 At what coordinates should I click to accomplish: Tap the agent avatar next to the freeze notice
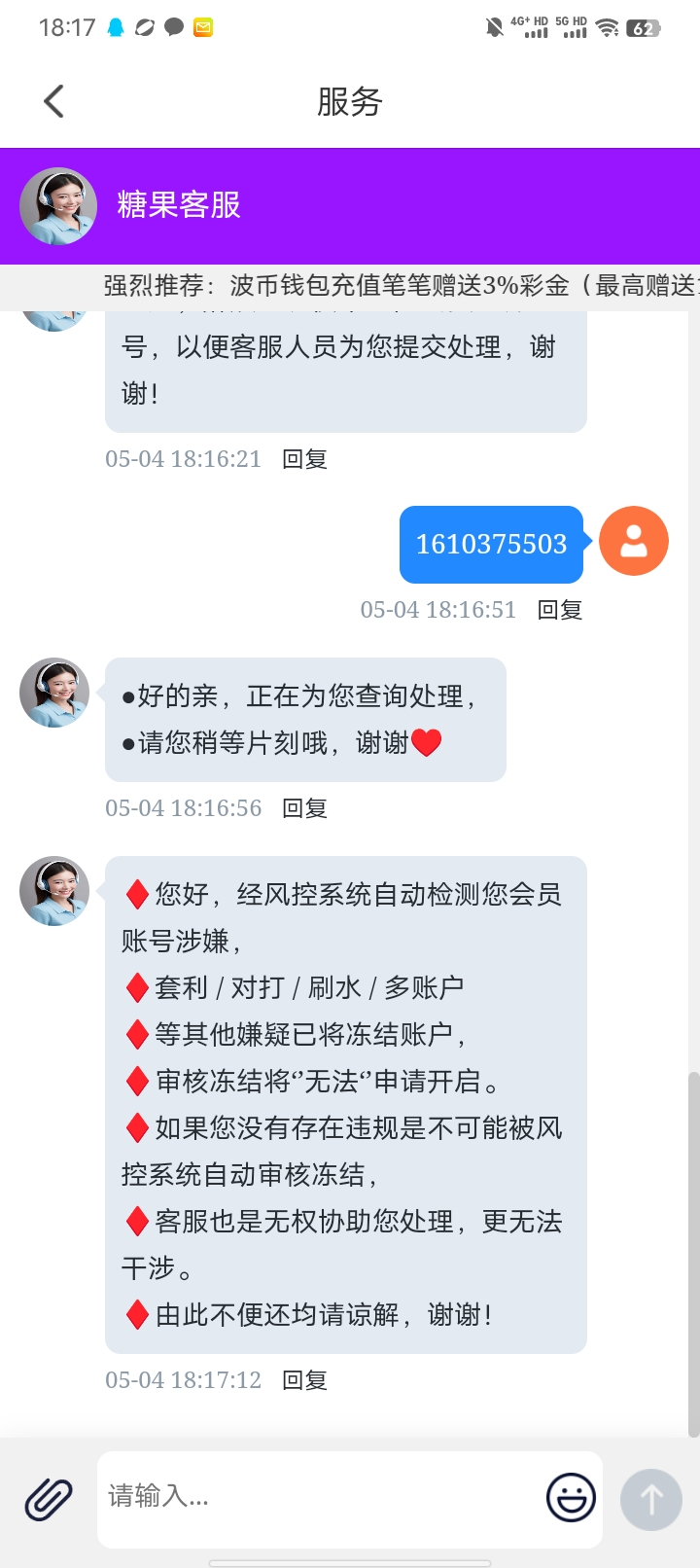tap(53, 890)
